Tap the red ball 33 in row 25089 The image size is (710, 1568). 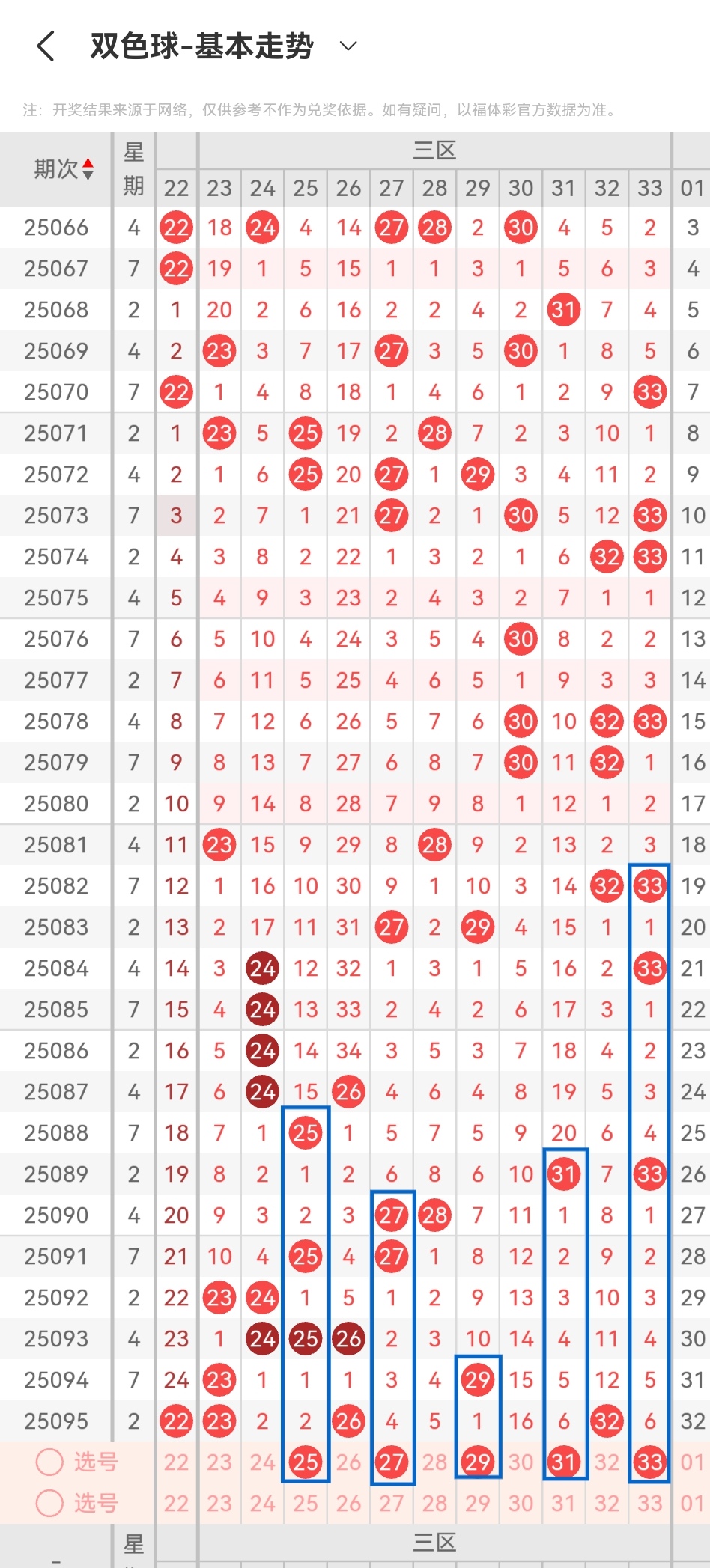[x=649, y=1174]
